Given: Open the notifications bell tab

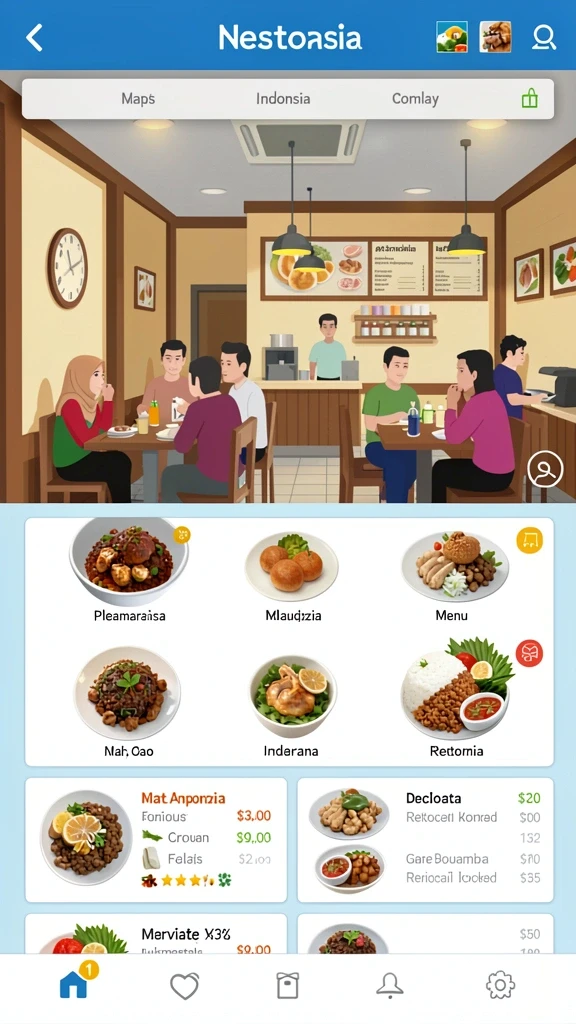Looking at the screenshot, I should pos(390,985).
